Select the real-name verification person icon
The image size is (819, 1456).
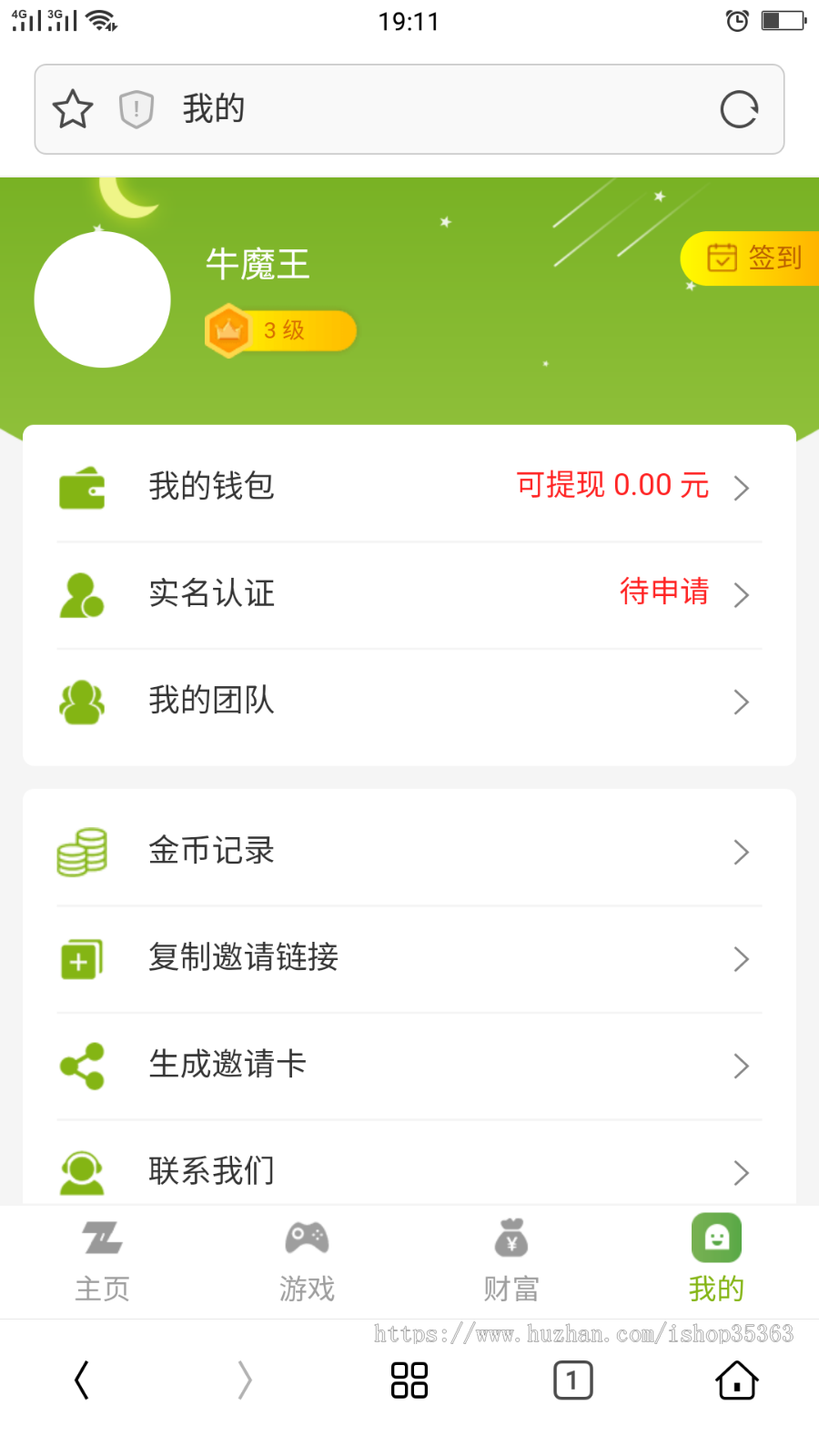pos(82,594)
